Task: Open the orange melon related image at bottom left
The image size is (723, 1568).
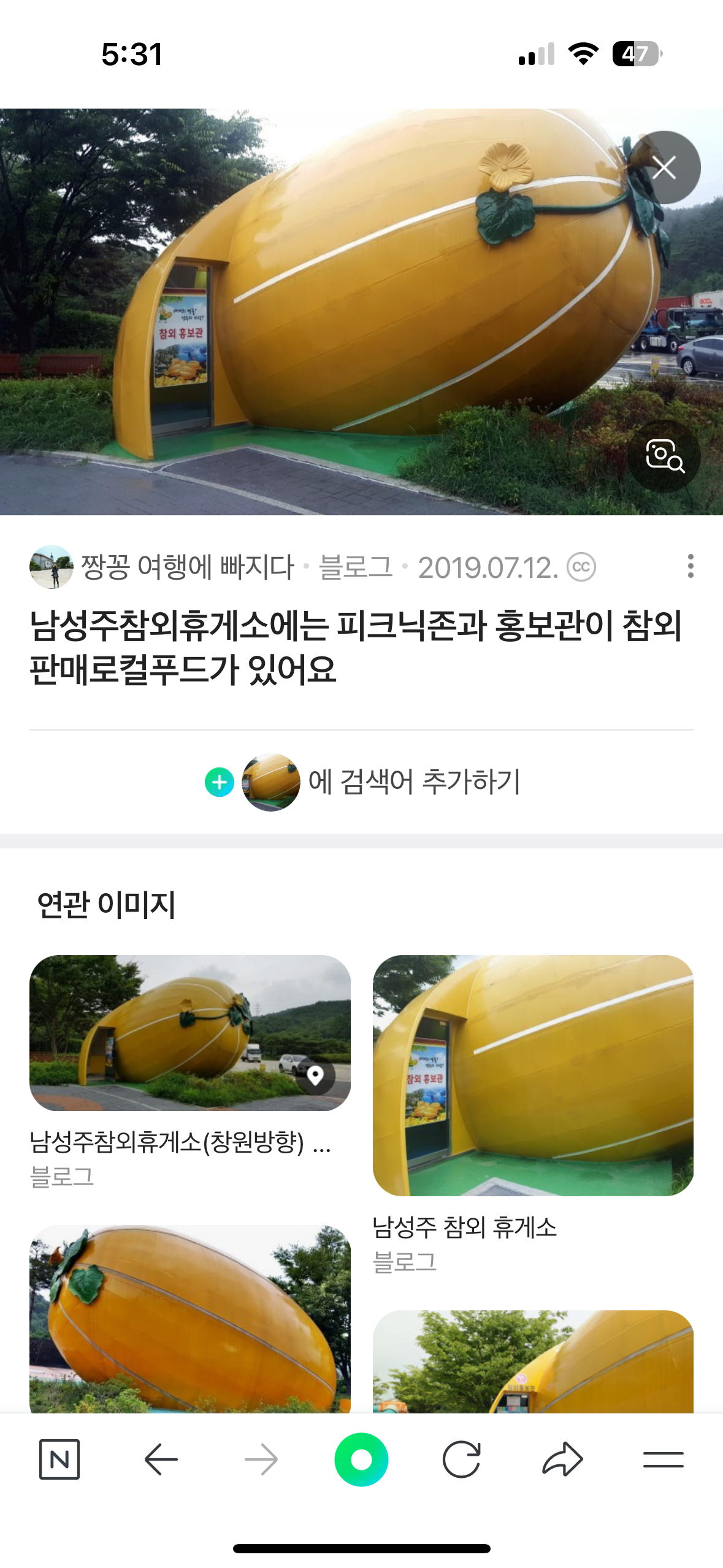Action: 189,1319
